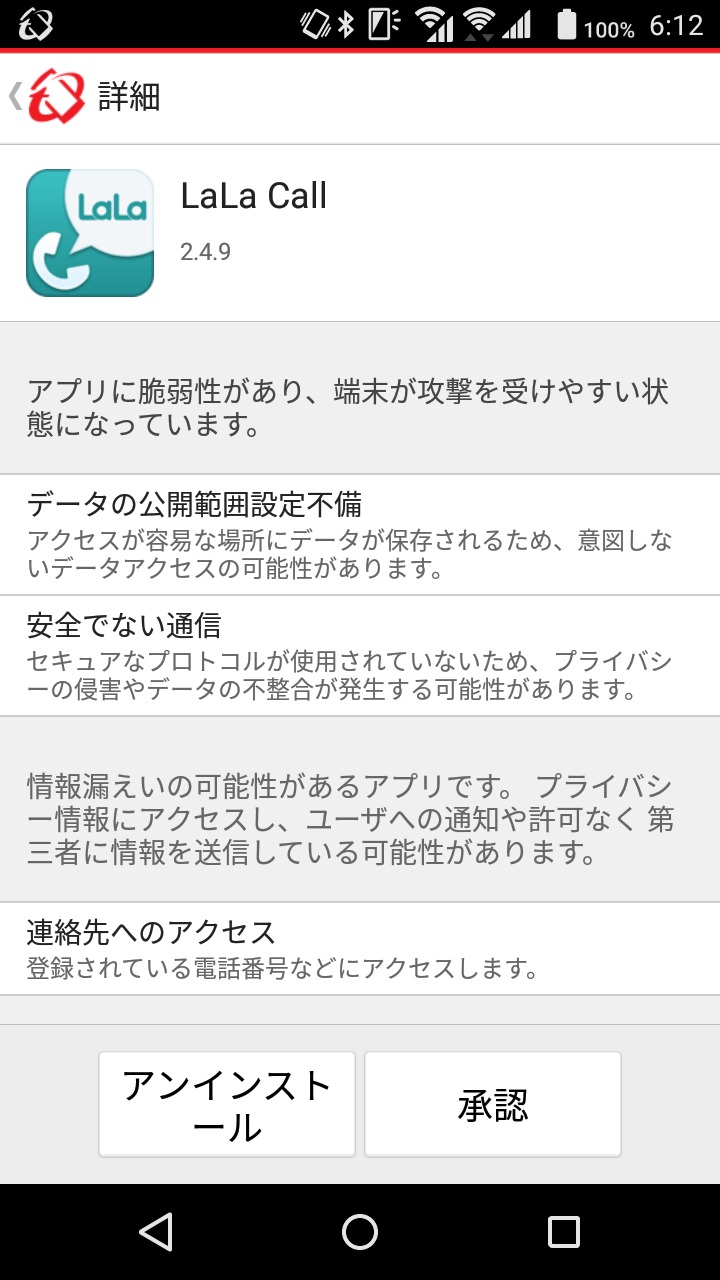Tap the system back button
Screen dimensions: 720x1280
tap(156, 1232)
